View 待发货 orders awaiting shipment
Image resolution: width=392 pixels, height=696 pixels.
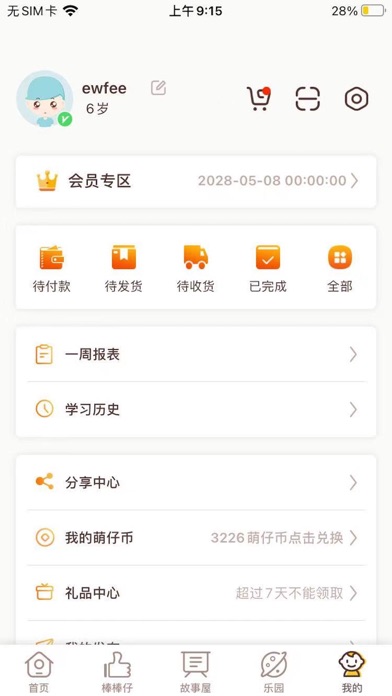[x=123, y=269]
